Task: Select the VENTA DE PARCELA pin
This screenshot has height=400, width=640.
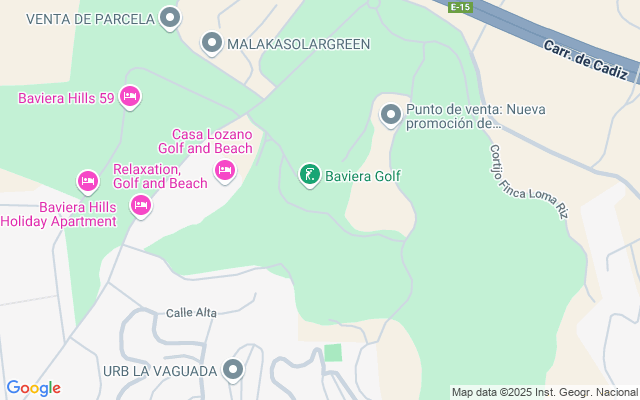Action: (171, 17)
